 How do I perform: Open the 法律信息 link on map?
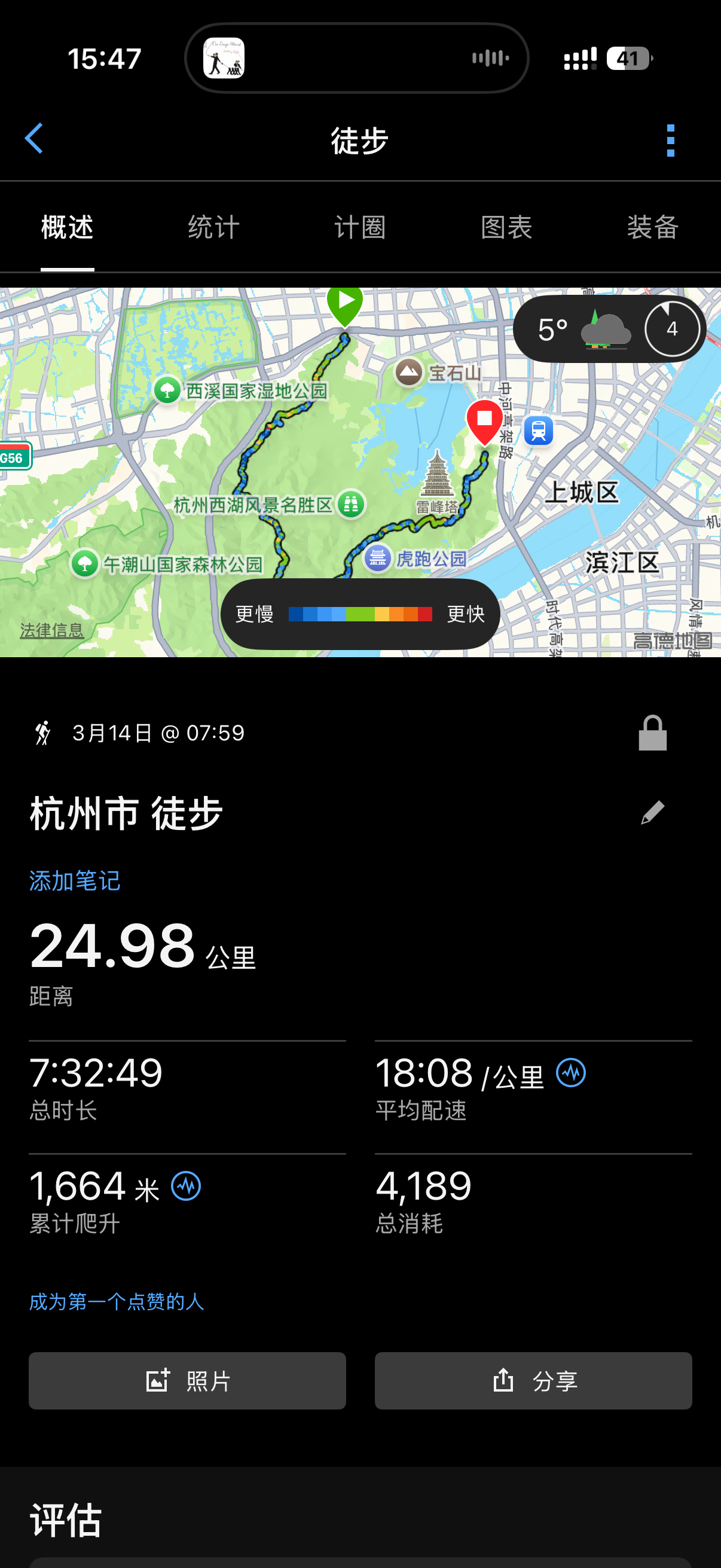click(51, 630)
